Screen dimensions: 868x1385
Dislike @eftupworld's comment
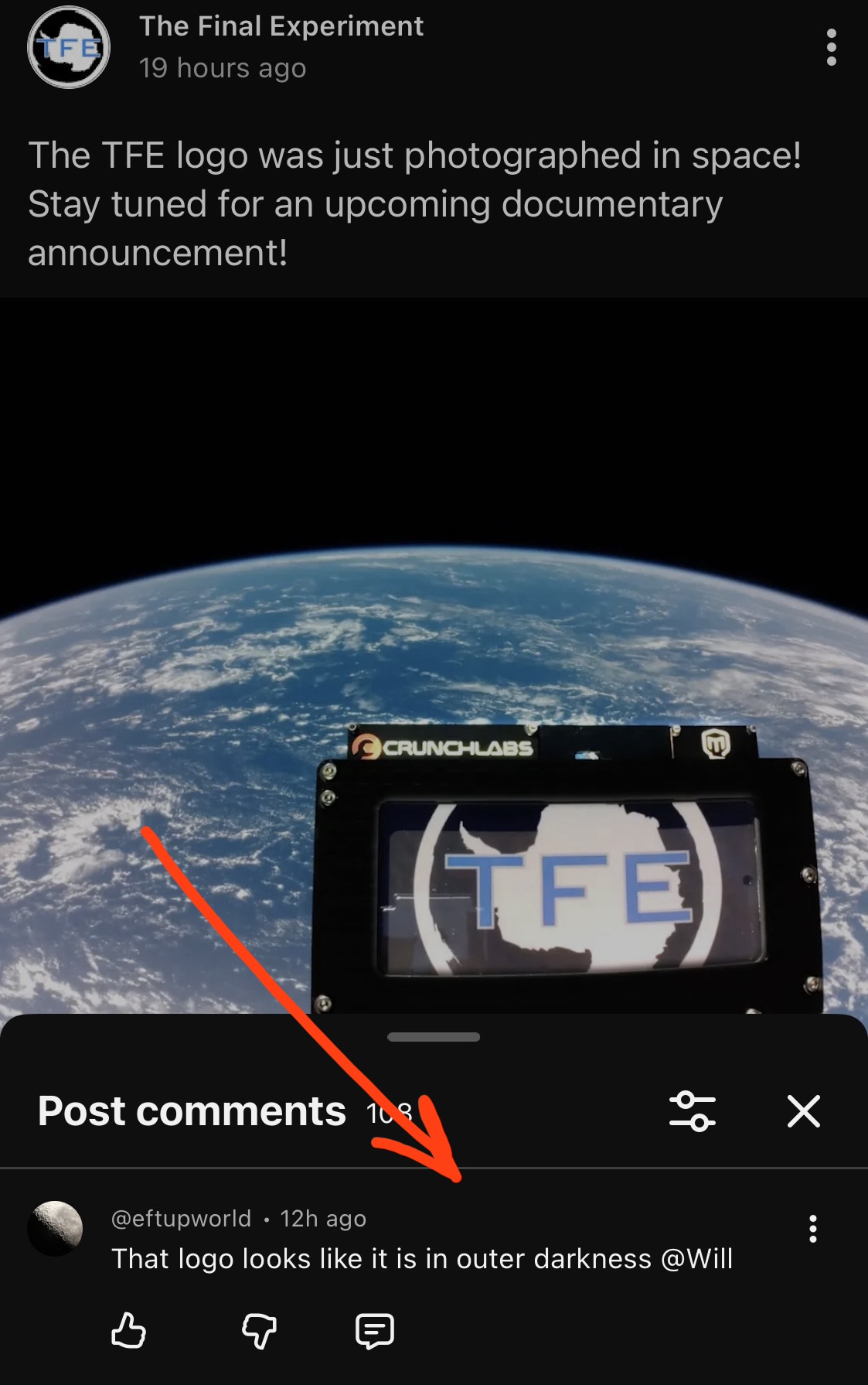259,1331
